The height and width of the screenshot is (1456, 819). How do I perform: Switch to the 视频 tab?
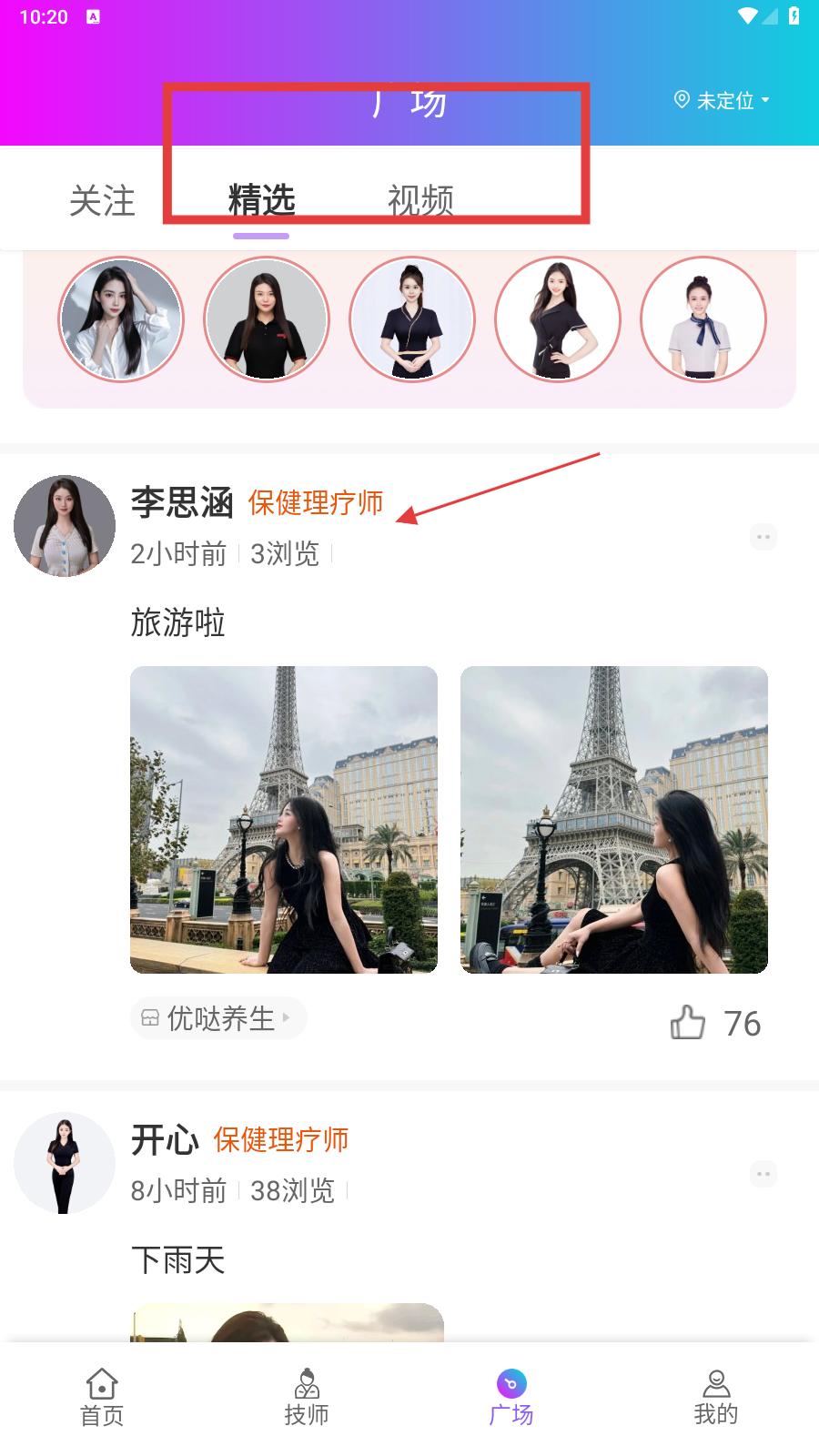coord(422,200)
